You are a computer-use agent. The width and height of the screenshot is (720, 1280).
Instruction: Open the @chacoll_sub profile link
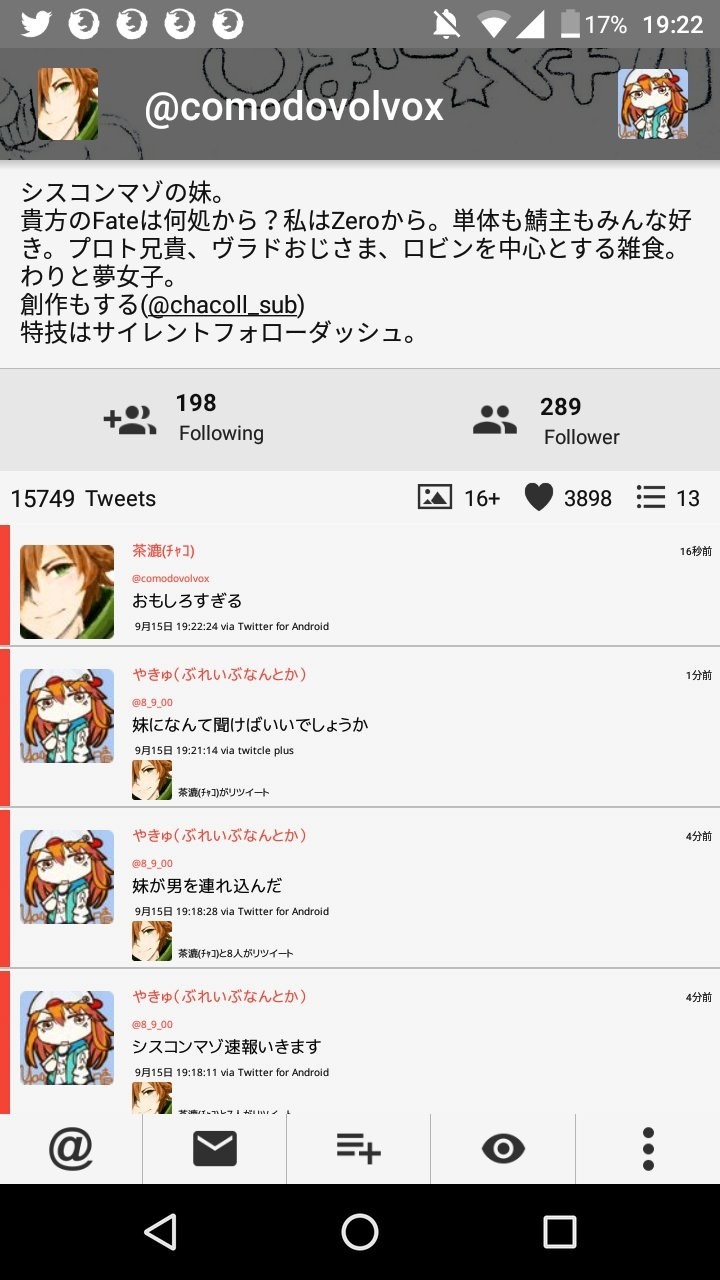pyautogui.click(x=222, y=305)
